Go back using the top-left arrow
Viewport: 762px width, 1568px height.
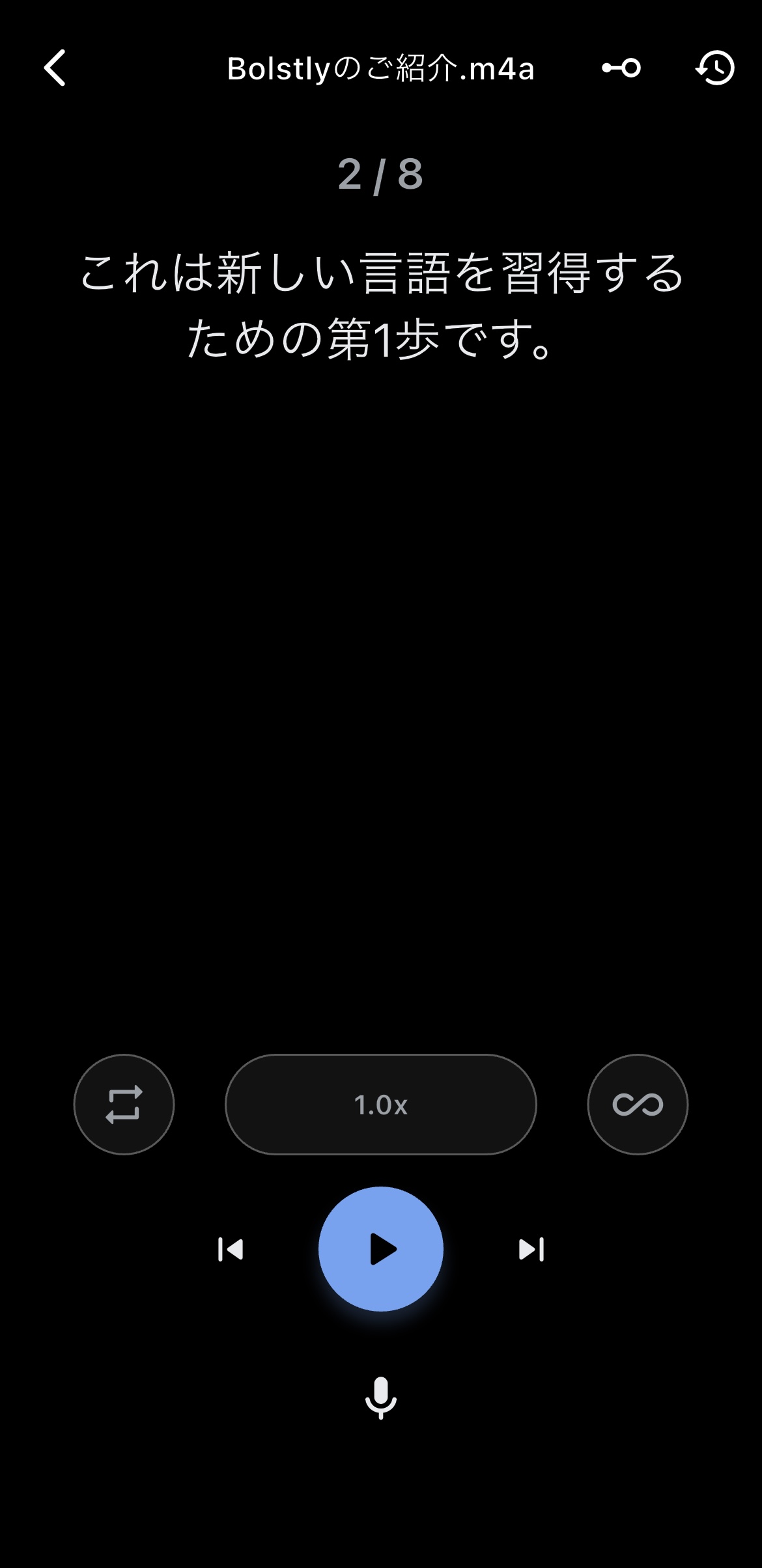[55, 68]
